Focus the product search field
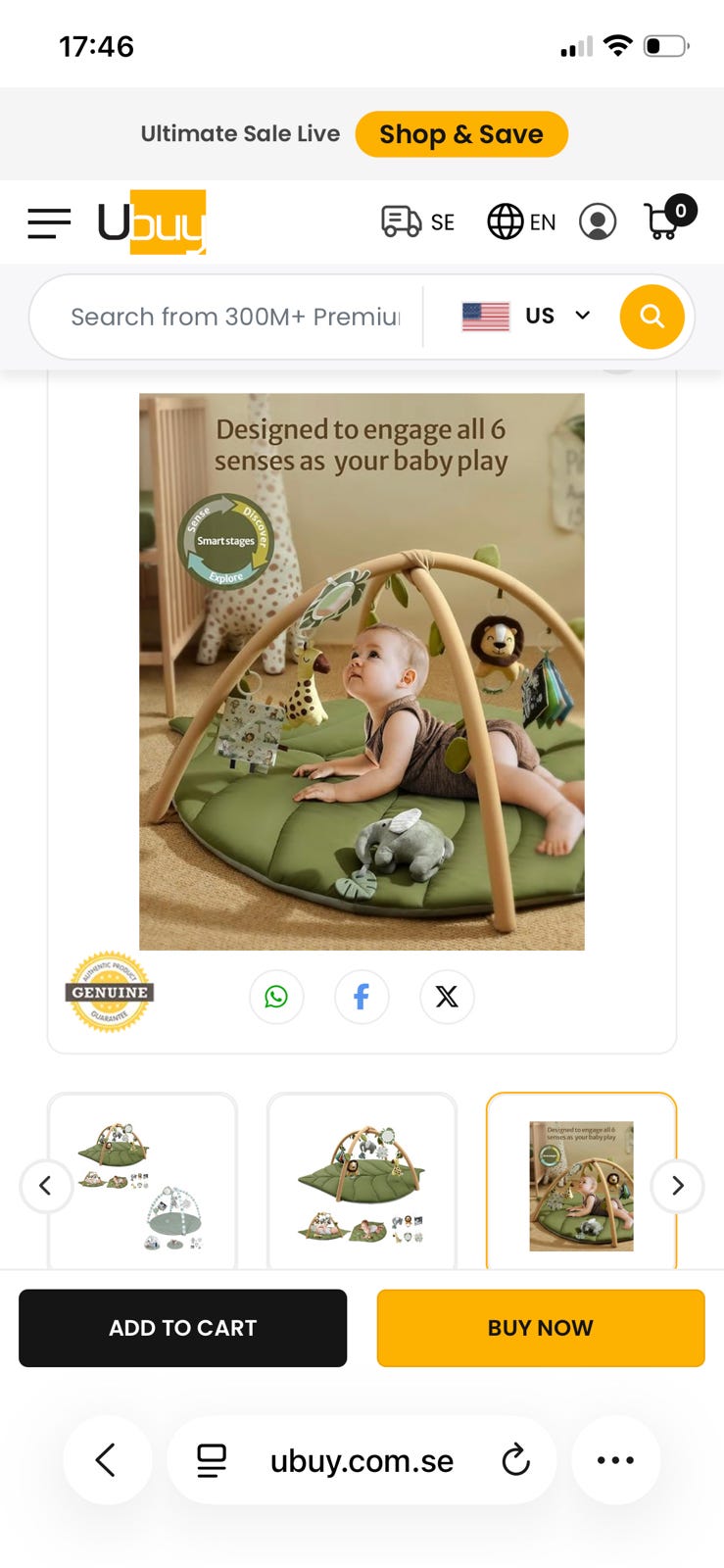The width and height of the screenshot is (724, 1568). coord(235,317)
